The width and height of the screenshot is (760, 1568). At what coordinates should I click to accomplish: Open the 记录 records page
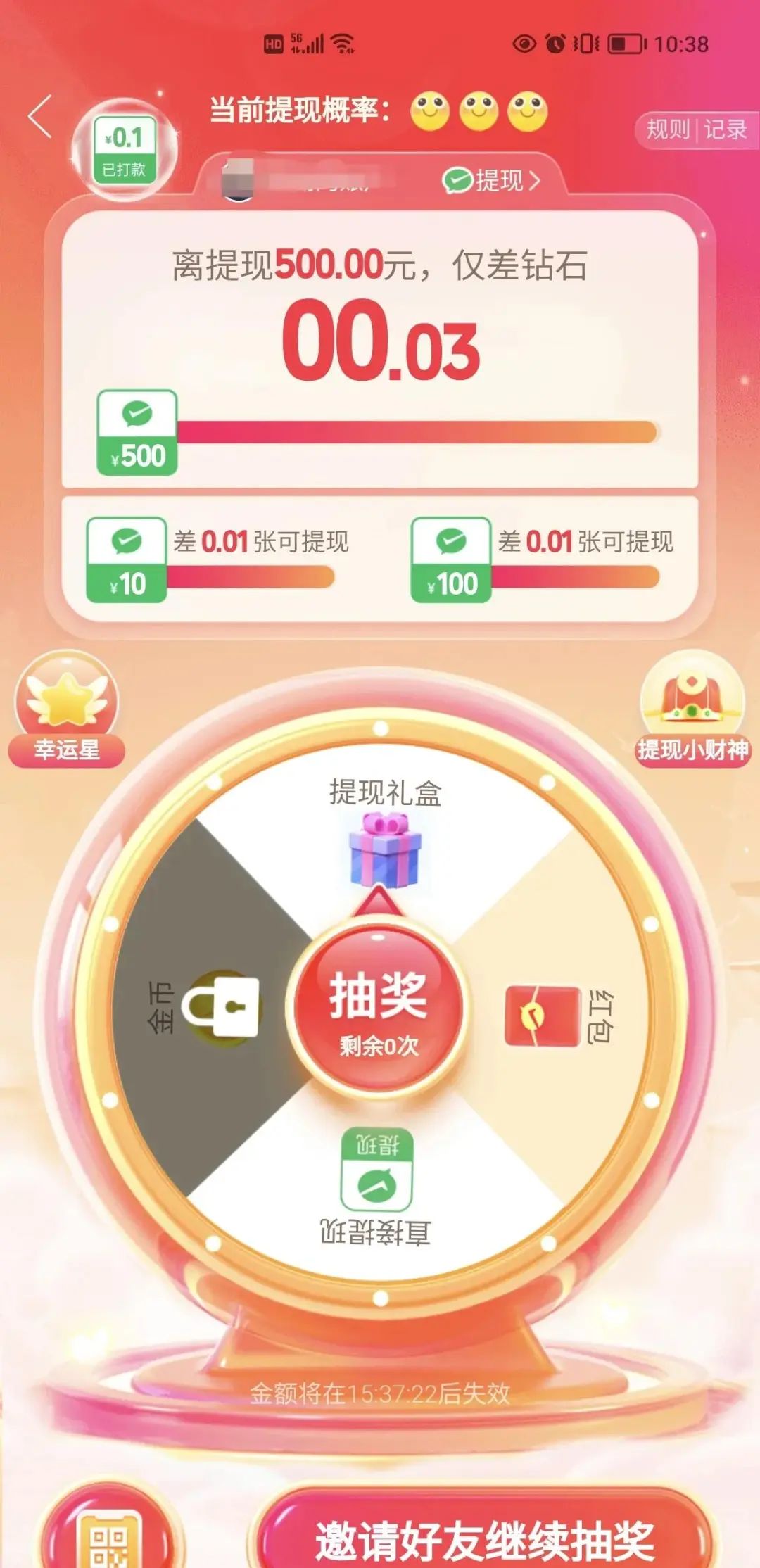(x=725, y=129)
